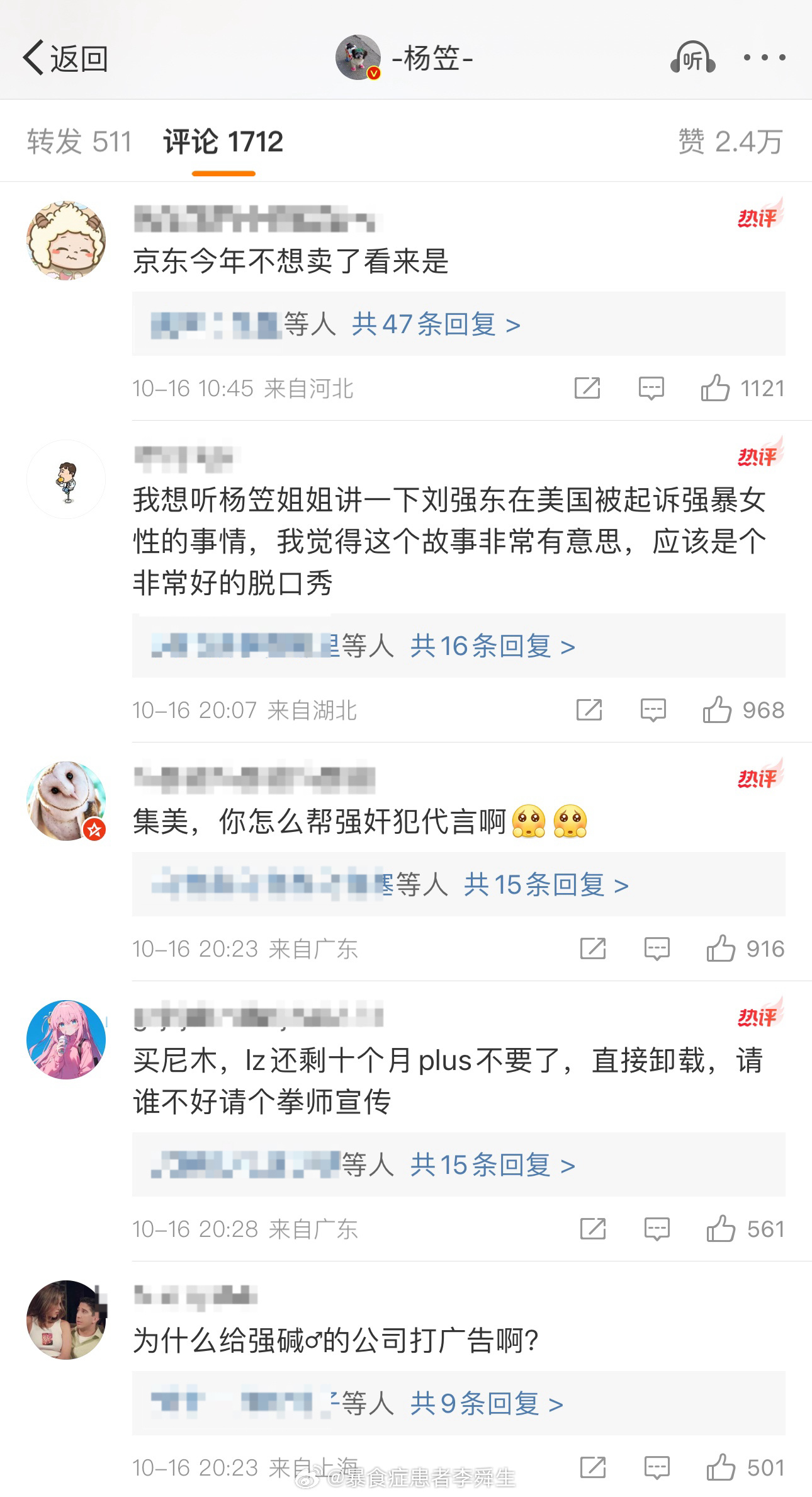Switch to the 赞 2.4万 tab
Screen dimensions: 812x1497
[x=730, y=141]
